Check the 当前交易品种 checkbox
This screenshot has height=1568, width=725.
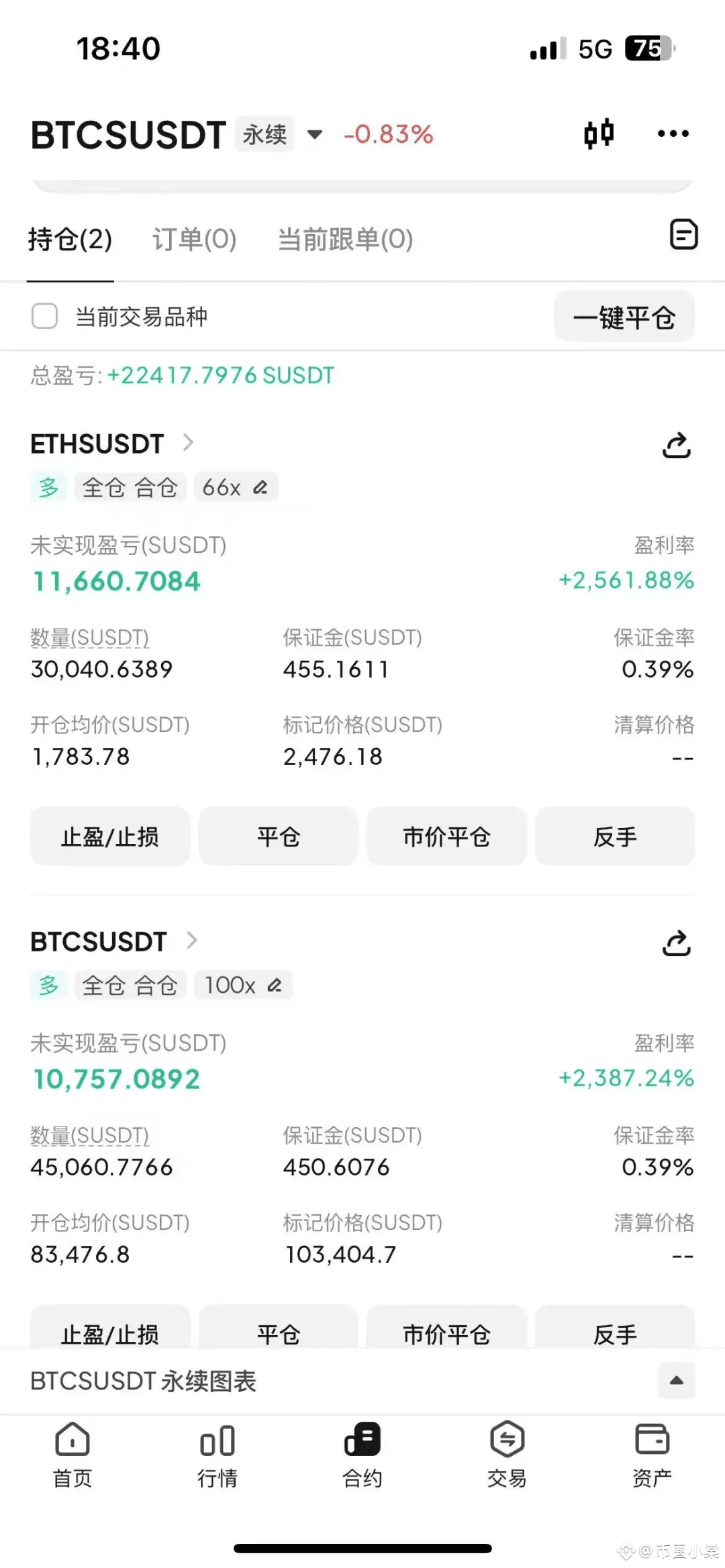[x=45, y=316]
